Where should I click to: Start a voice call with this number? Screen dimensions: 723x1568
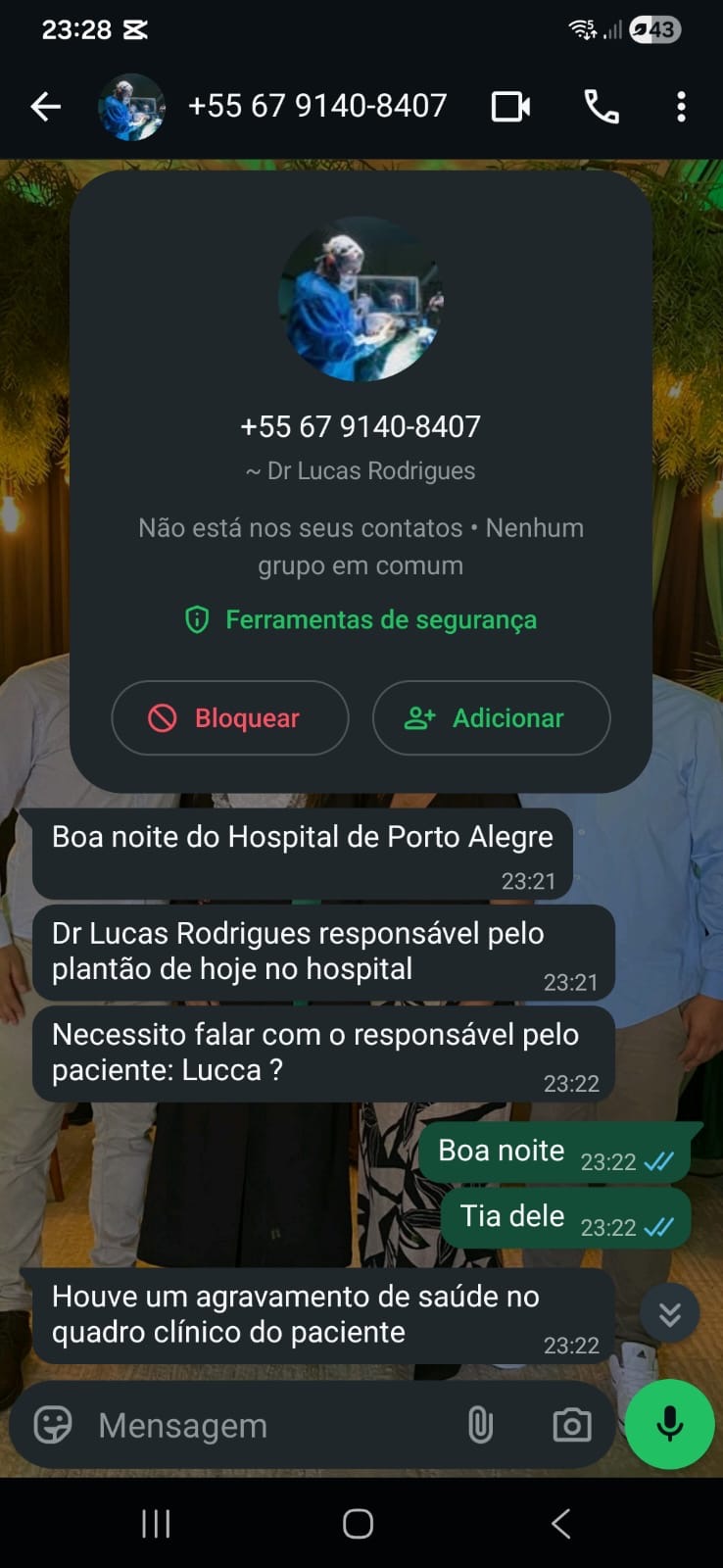point(601,106)
